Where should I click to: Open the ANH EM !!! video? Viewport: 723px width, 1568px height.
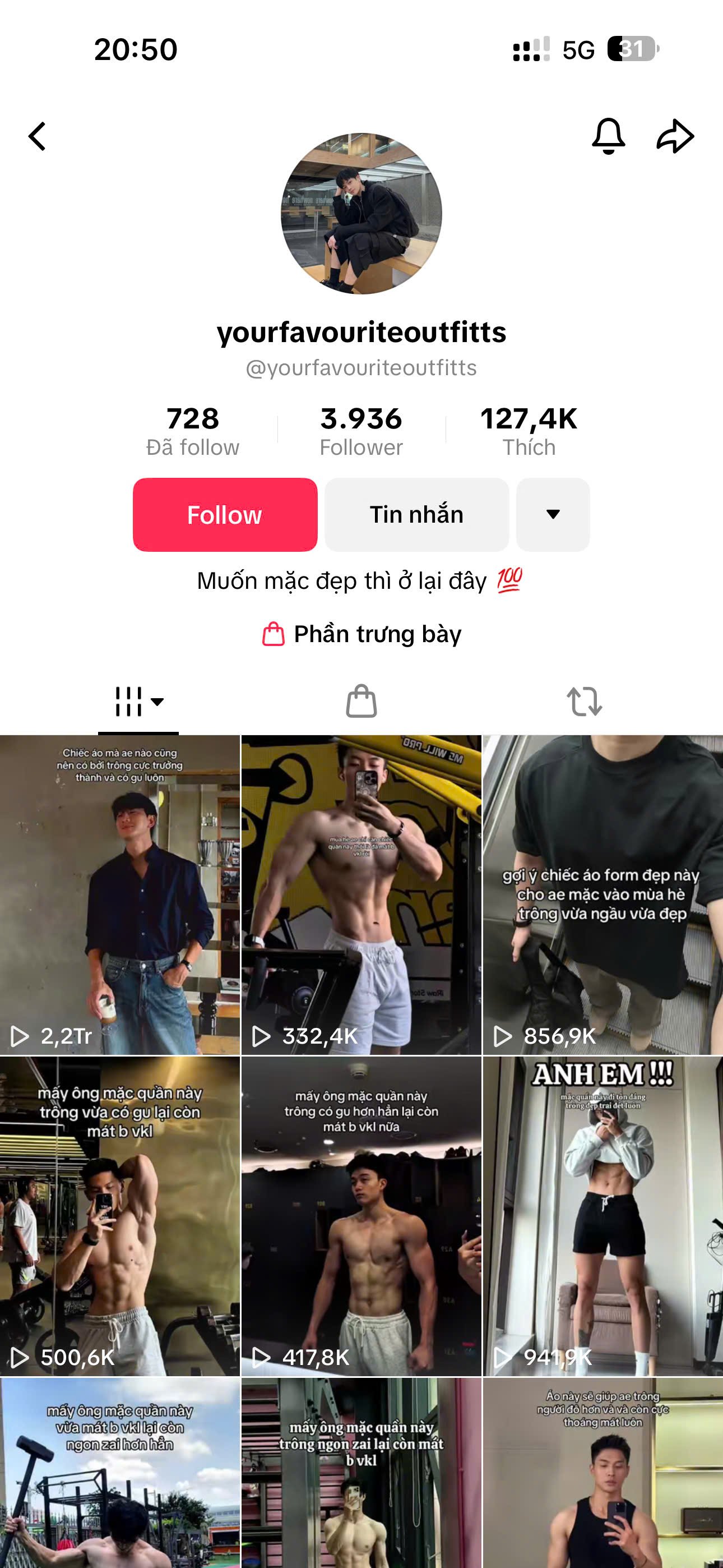tap(602, 1216)
